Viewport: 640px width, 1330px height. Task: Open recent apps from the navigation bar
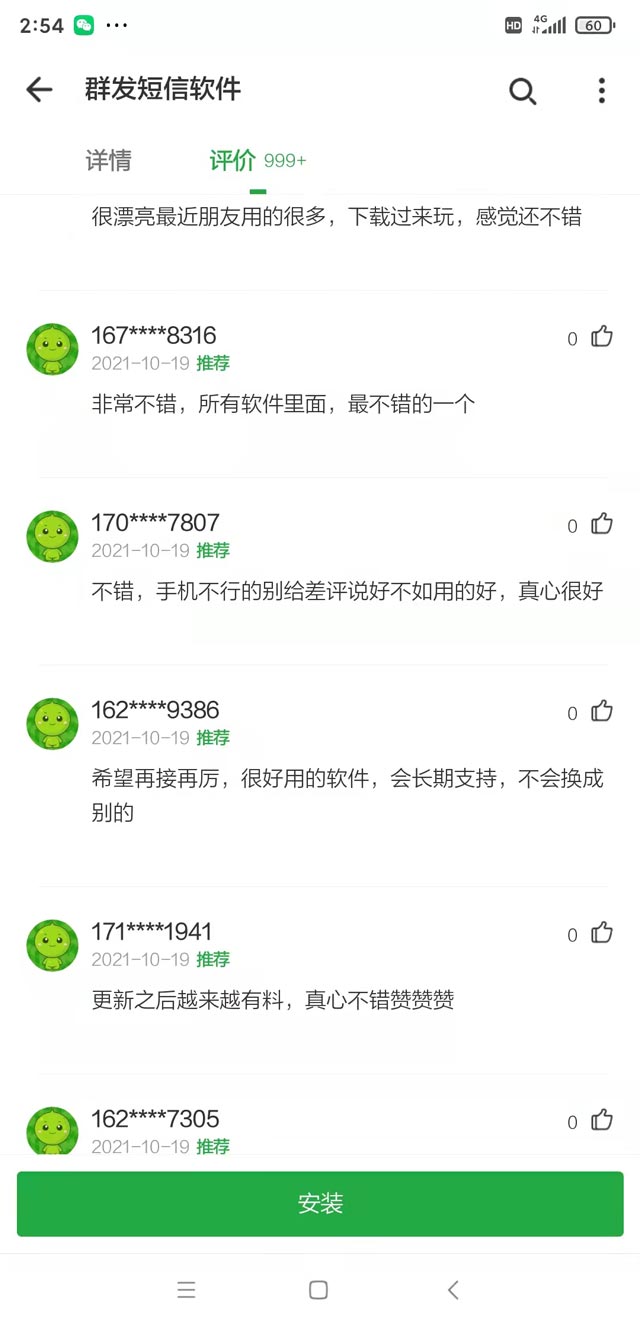click(x=186, y=1290)
